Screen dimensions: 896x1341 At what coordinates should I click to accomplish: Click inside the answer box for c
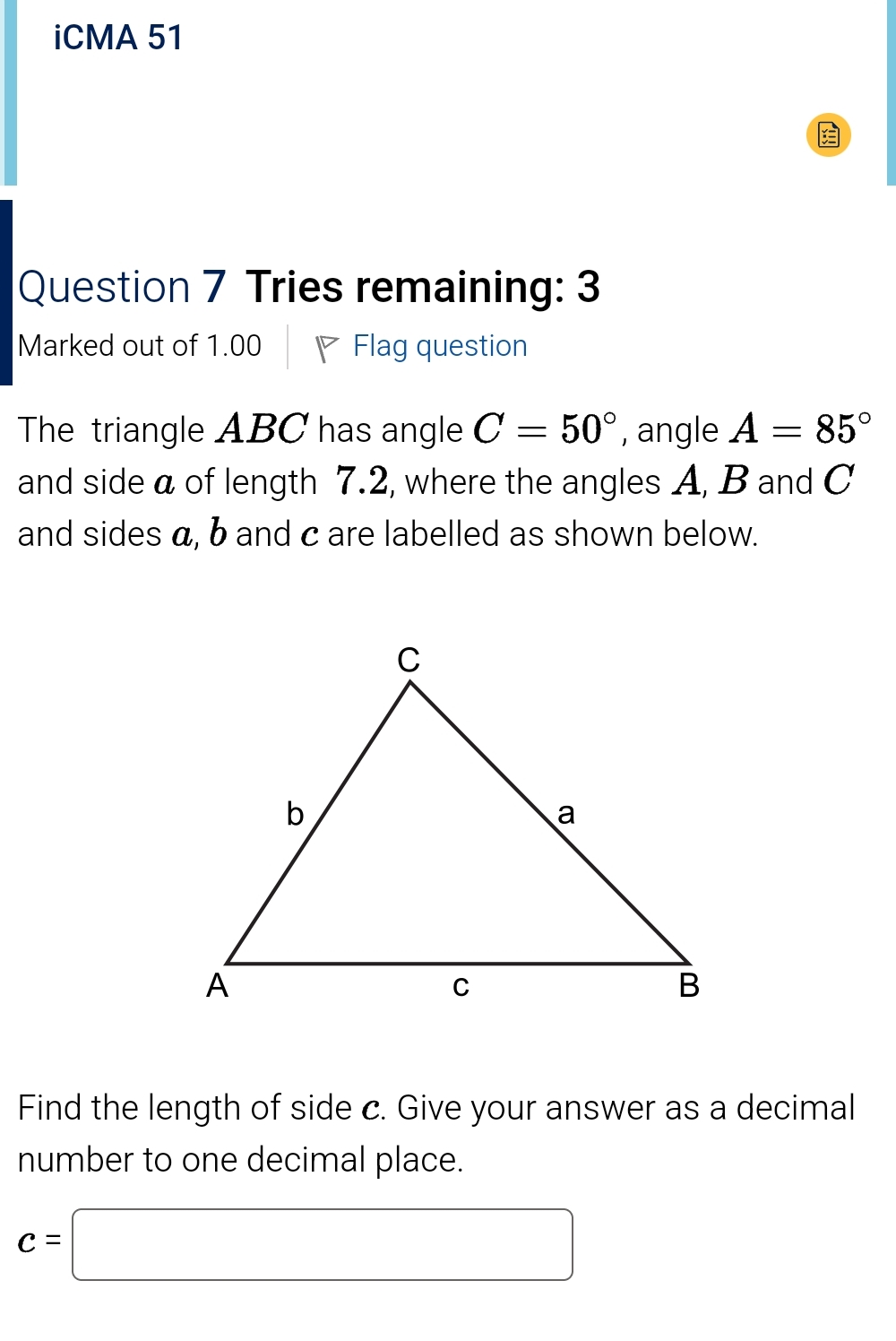[323, 1243]
